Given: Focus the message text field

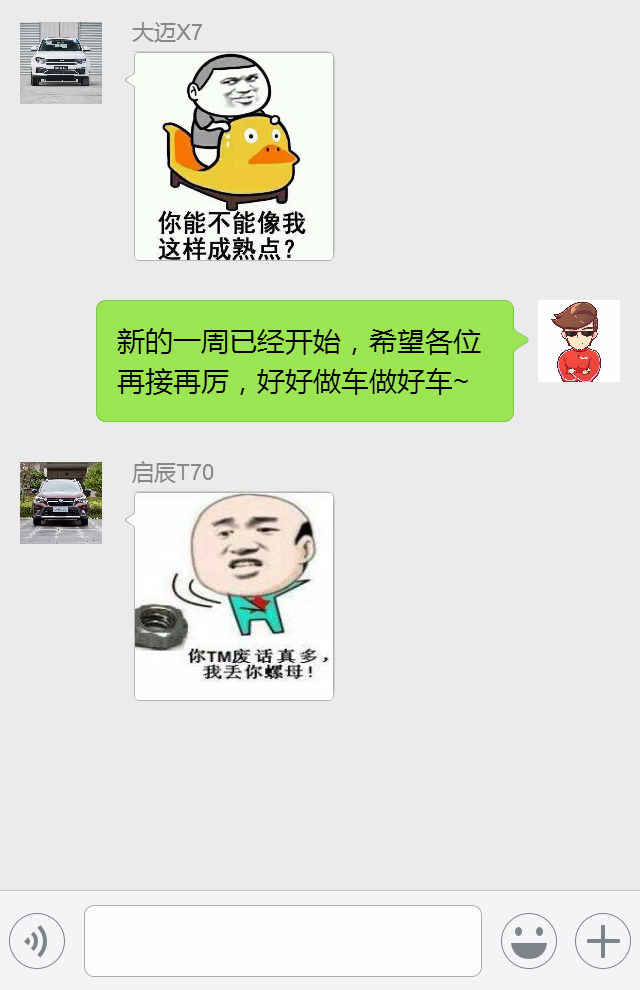Looking at the screenshot, I should pyautogui.click(x=283, y=941).
